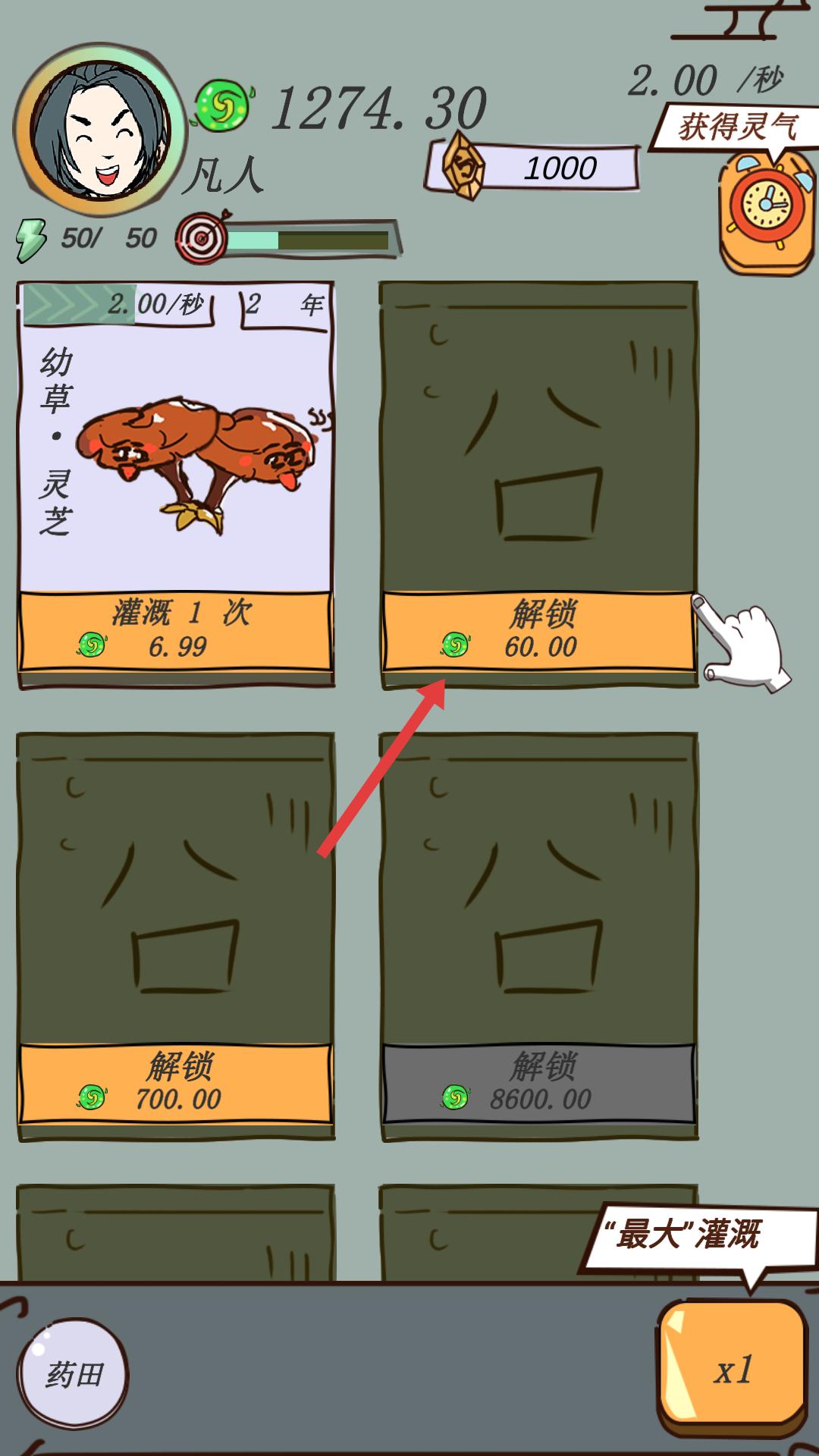Unlock the plot costing 60.00
The height and width of the screenshot is (1456, 819).
538,631
